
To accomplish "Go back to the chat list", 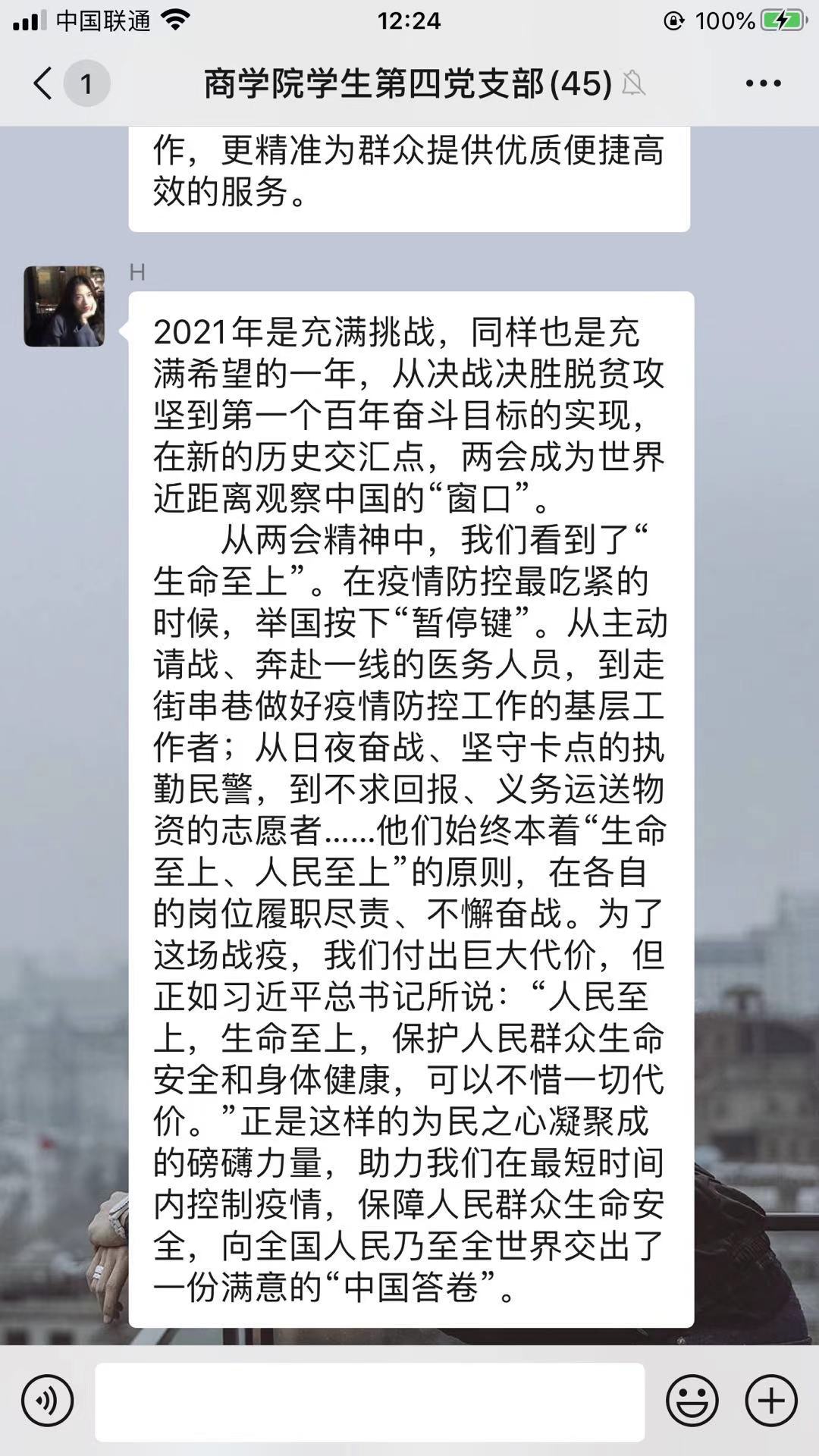I will coord(44,83).
